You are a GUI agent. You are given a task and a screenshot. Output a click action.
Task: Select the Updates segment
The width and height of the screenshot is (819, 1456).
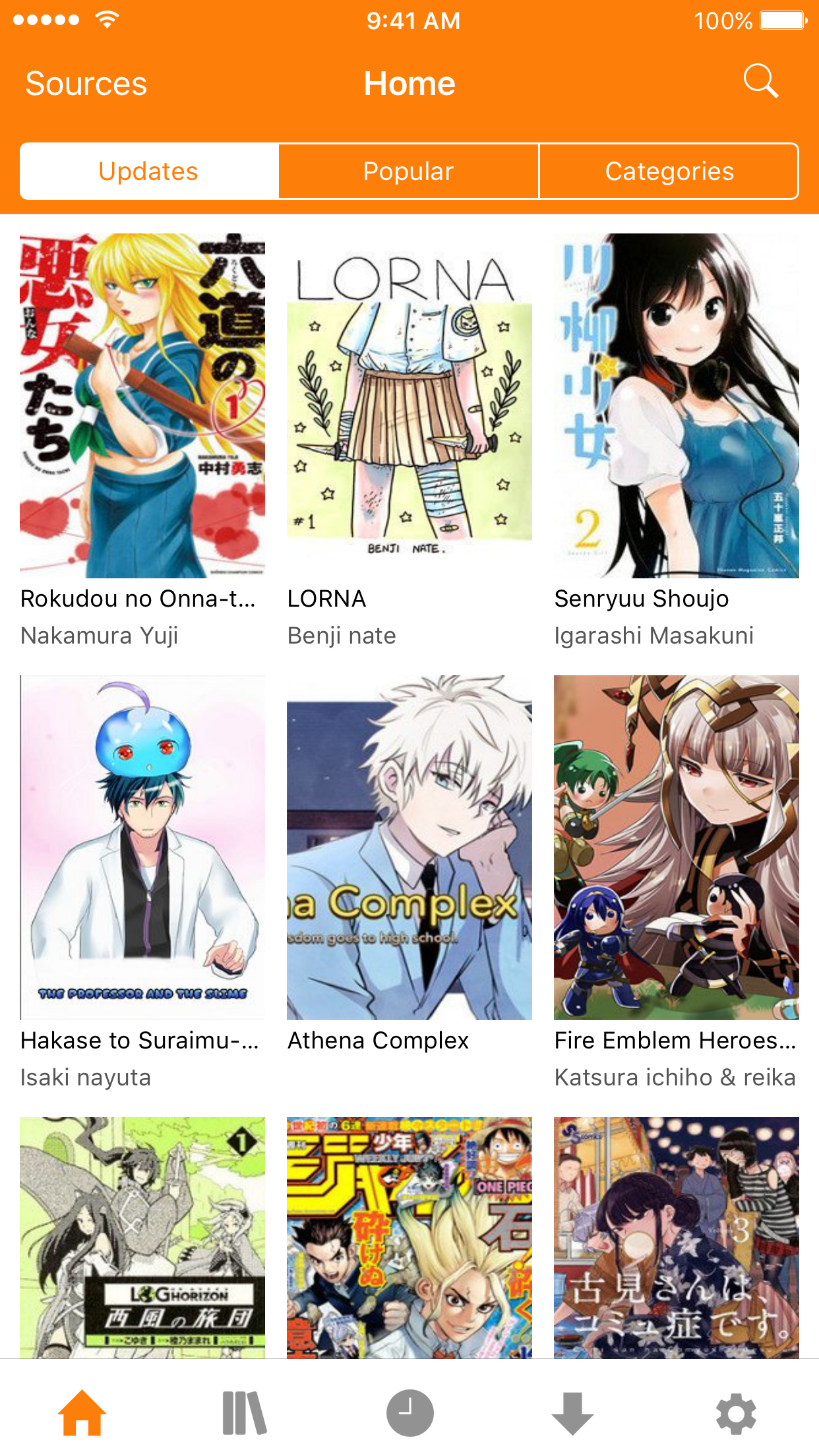point(149,171)
